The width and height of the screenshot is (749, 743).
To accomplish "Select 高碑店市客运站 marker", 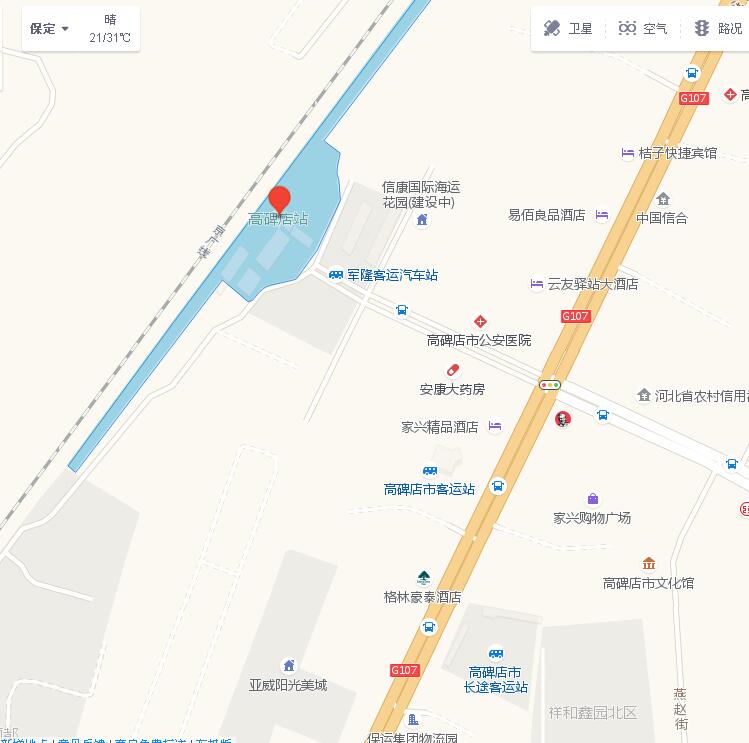I will click(x=430, y=471).
